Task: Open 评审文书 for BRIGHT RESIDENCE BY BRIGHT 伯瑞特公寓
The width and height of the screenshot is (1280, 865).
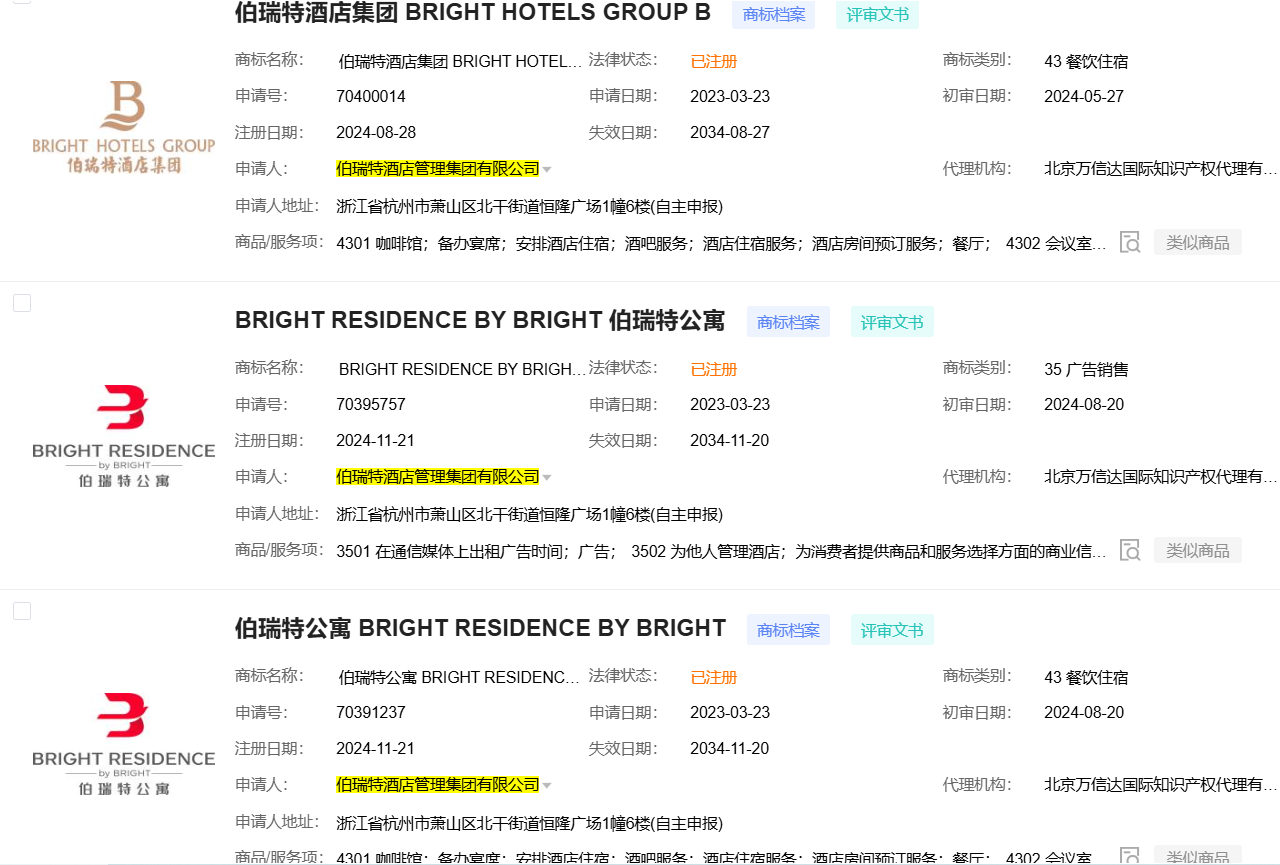Action: (x=892, y=322)
